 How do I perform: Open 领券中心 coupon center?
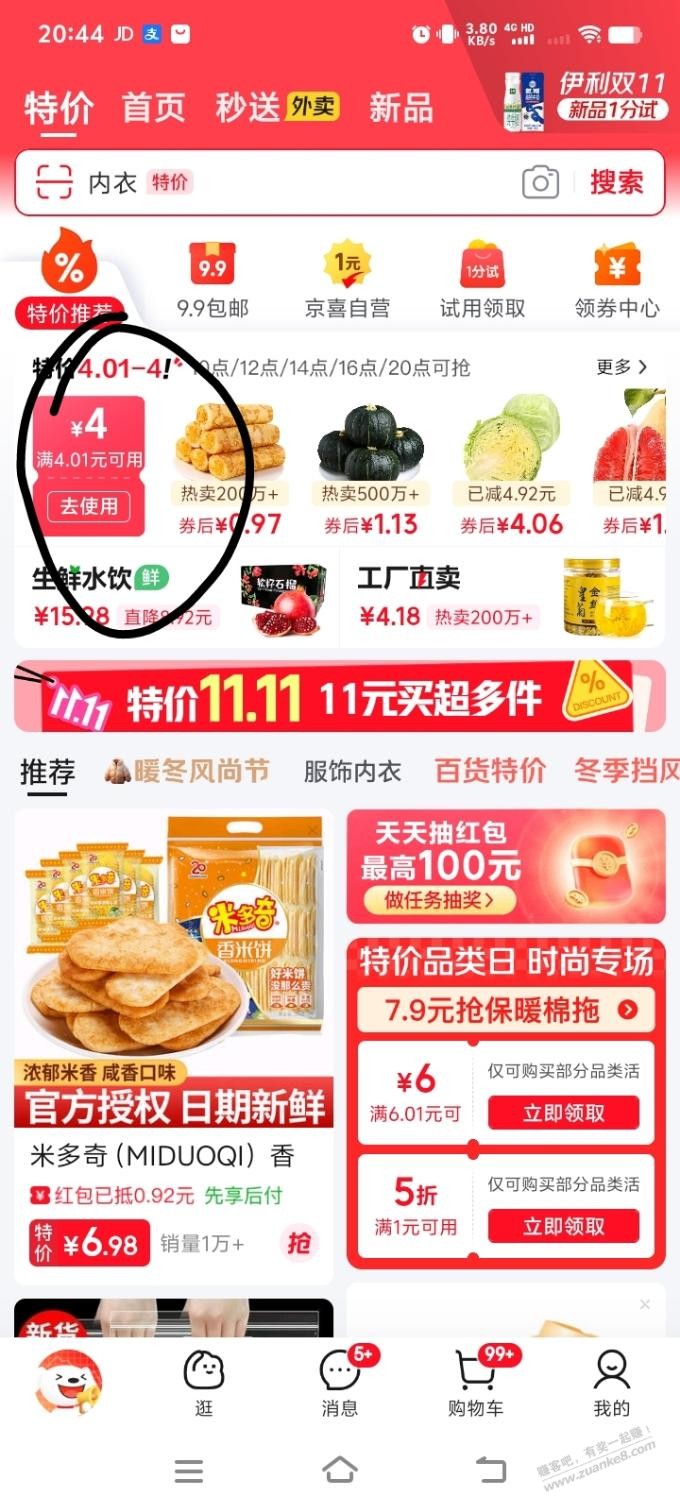click(617, 280)
